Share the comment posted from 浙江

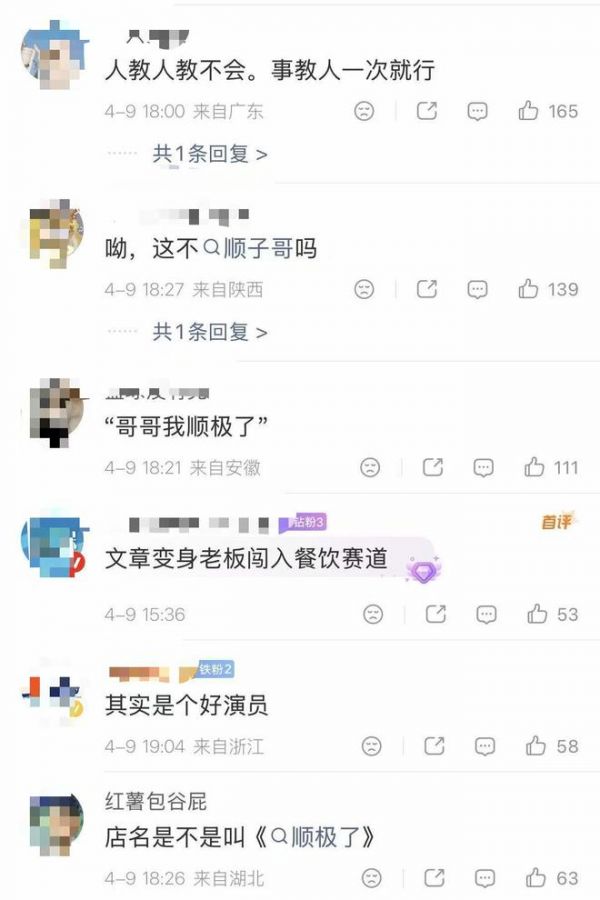coord(434,746)
